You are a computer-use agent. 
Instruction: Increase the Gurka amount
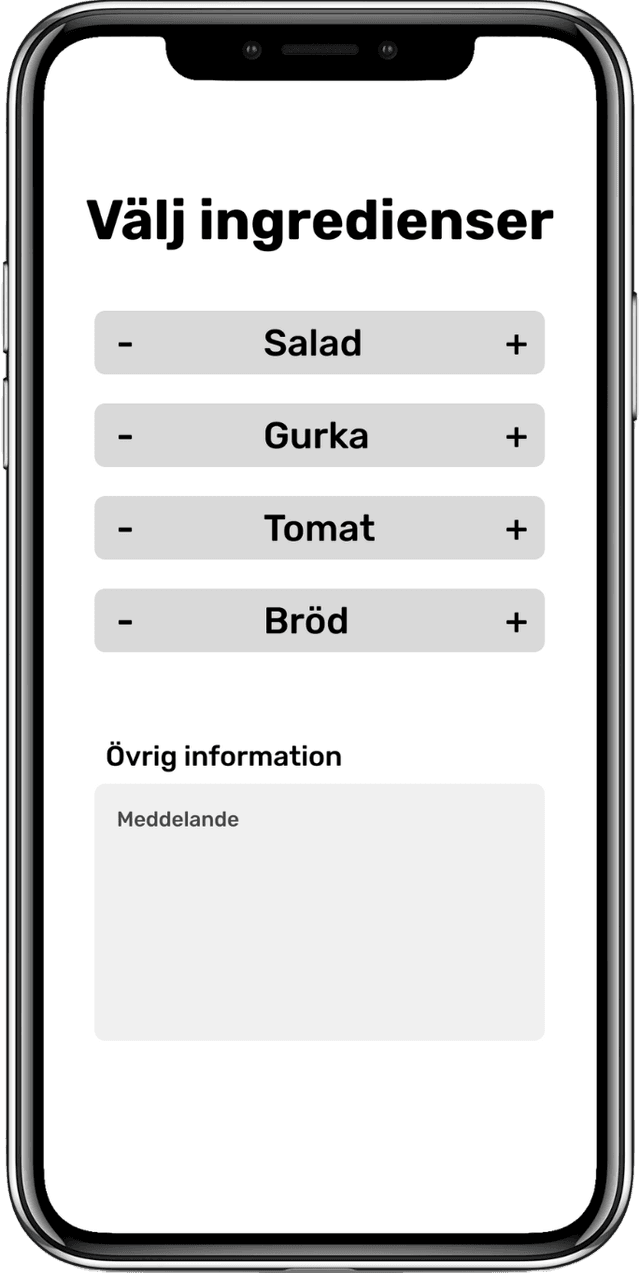pyautogui.click(x=515, y=436)
